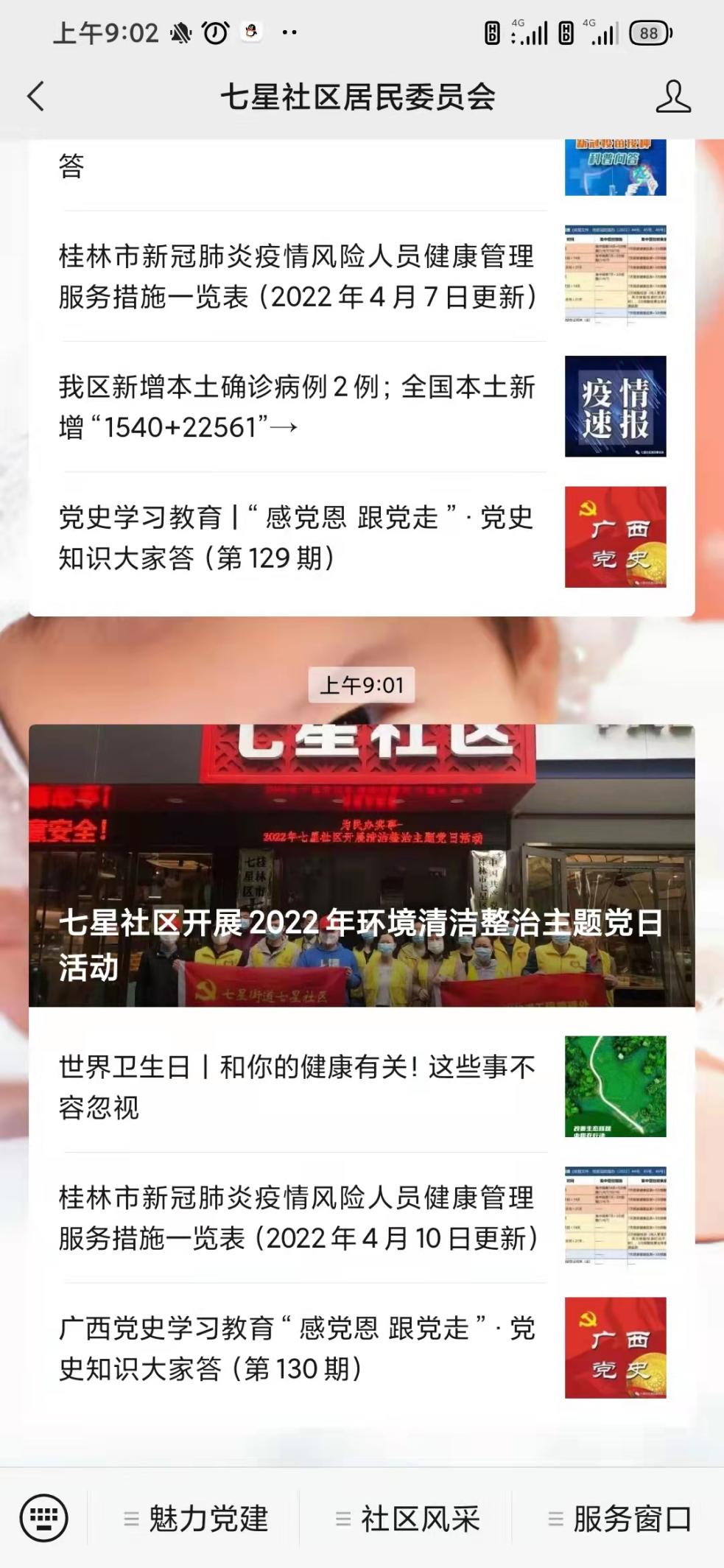The height and width of the screenshot is (1568, 724).
Task: Expand the 社区风采 menu
Action: tap(407, 1519)
